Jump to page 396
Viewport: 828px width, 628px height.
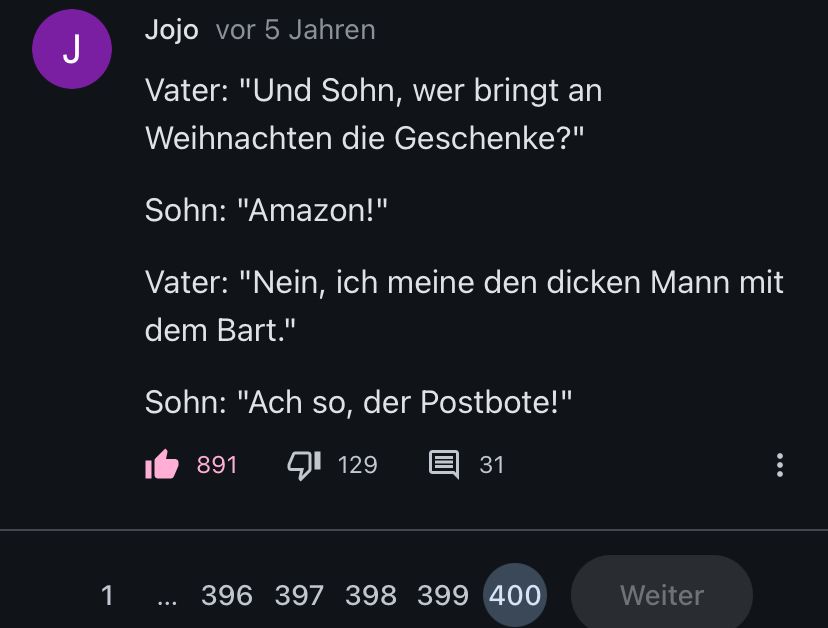[x=227, y=596]
